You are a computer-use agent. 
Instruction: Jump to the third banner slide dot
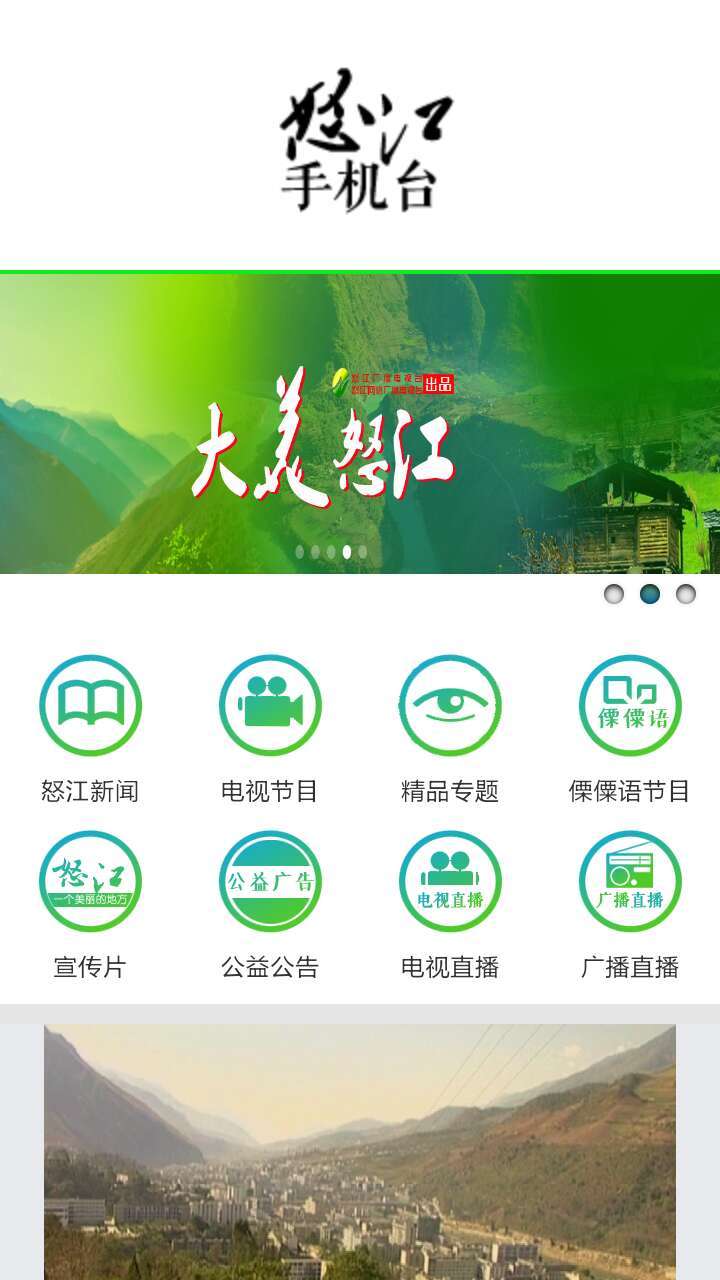[x=686, y=594]
